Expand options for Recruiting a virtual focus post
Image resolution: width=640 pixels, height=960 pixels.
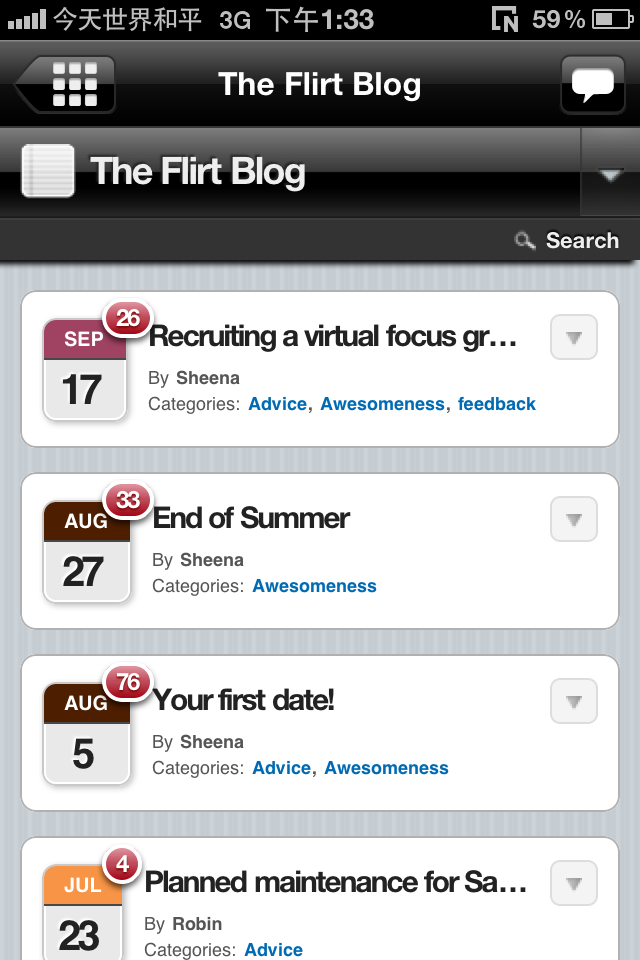click(x=574, y=338)
